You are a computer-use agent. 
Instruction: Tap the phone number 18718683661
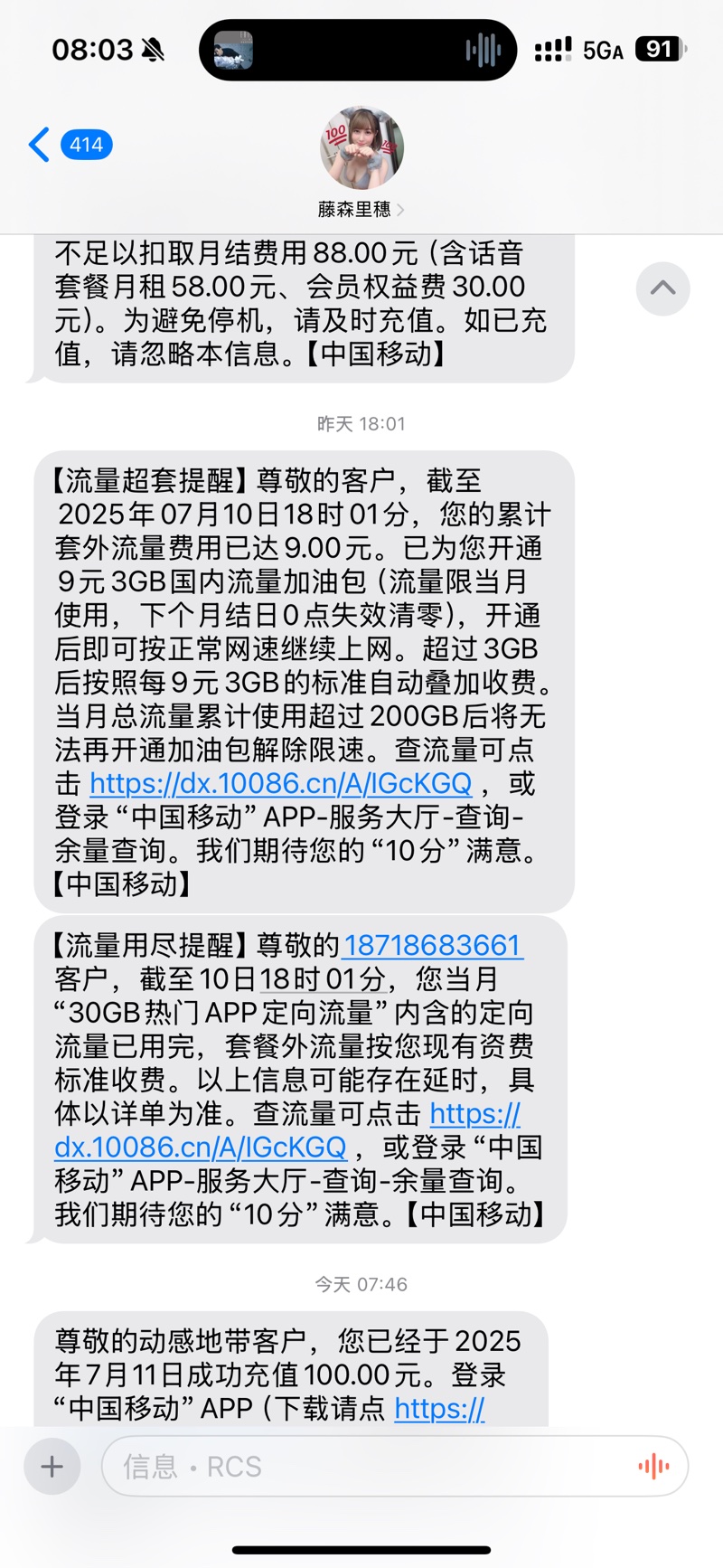[432, 945]
